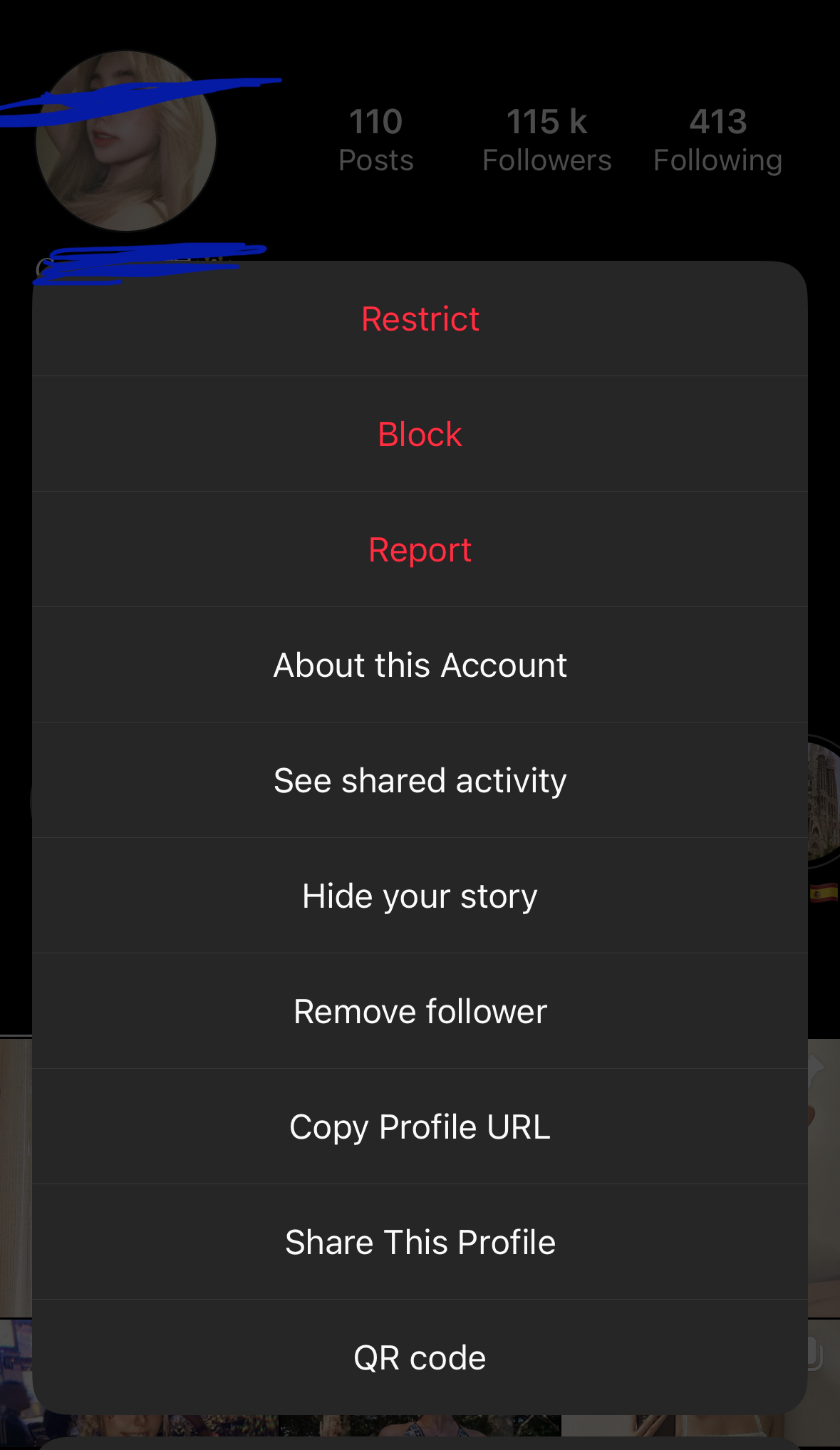The height and width of the screenshot is (1450, 840).
Task: Copy Profile URL
Action: (x=420, y=1127)
